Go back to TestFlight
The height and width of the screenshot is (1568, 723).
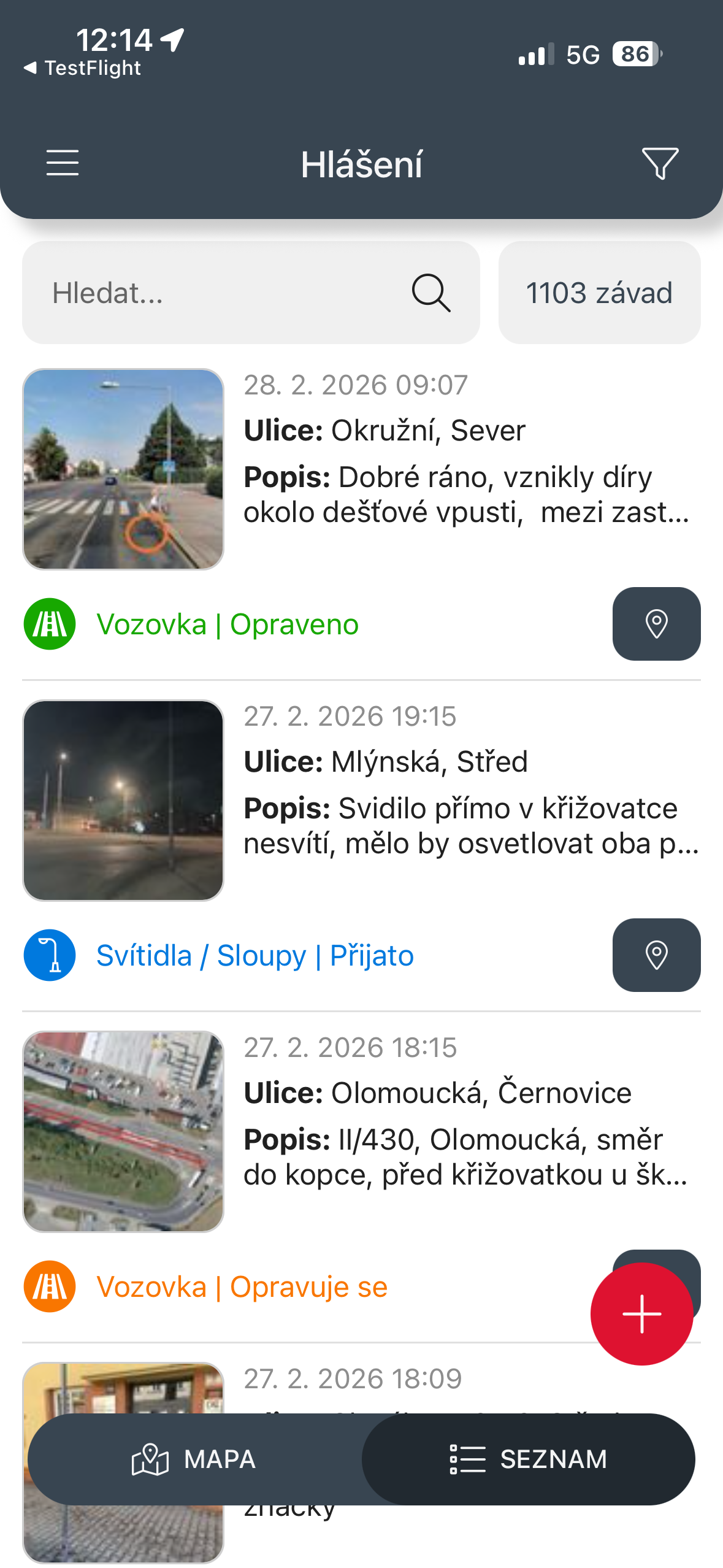83,68
